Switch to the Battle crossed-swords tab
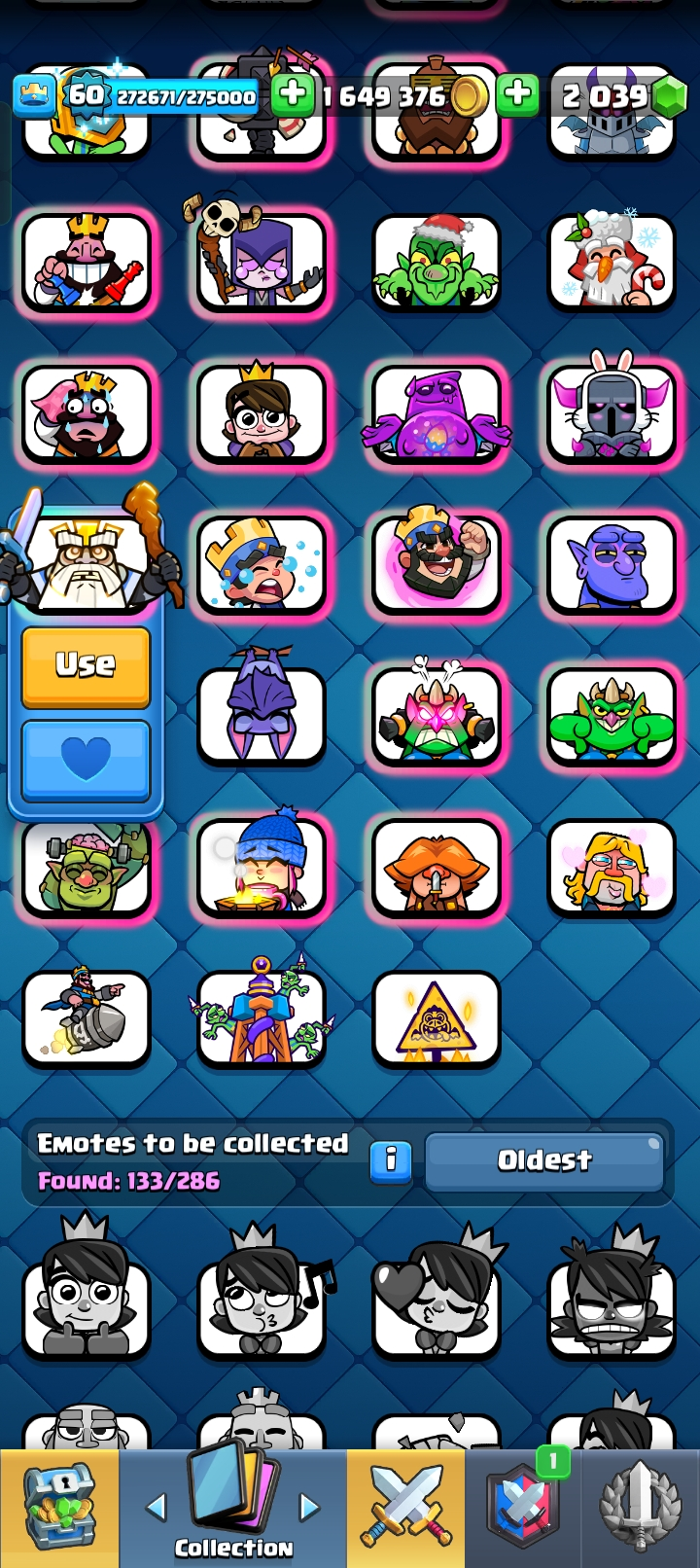 405,1509
